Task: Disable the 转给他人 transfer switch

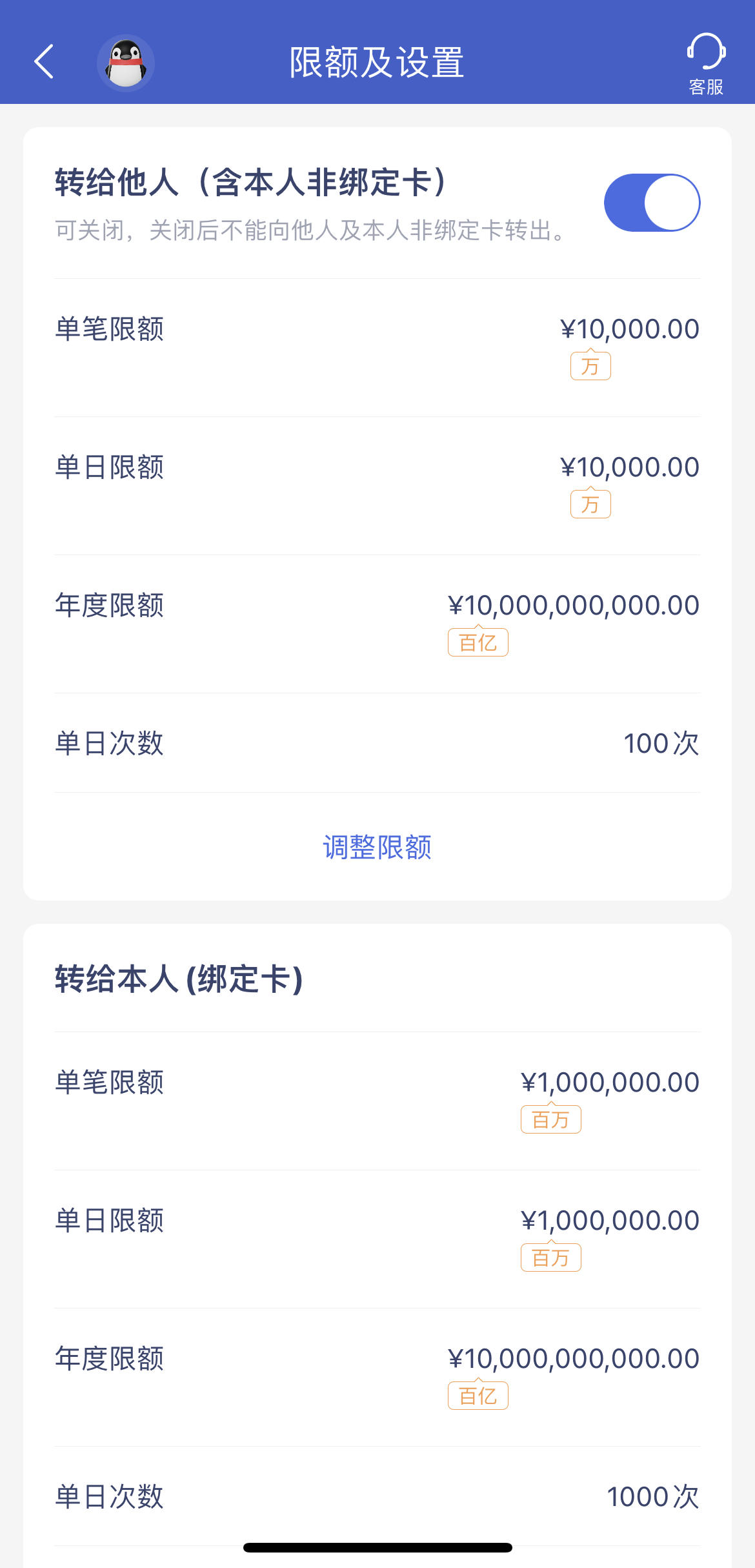Action: click(x=652, y=203)
